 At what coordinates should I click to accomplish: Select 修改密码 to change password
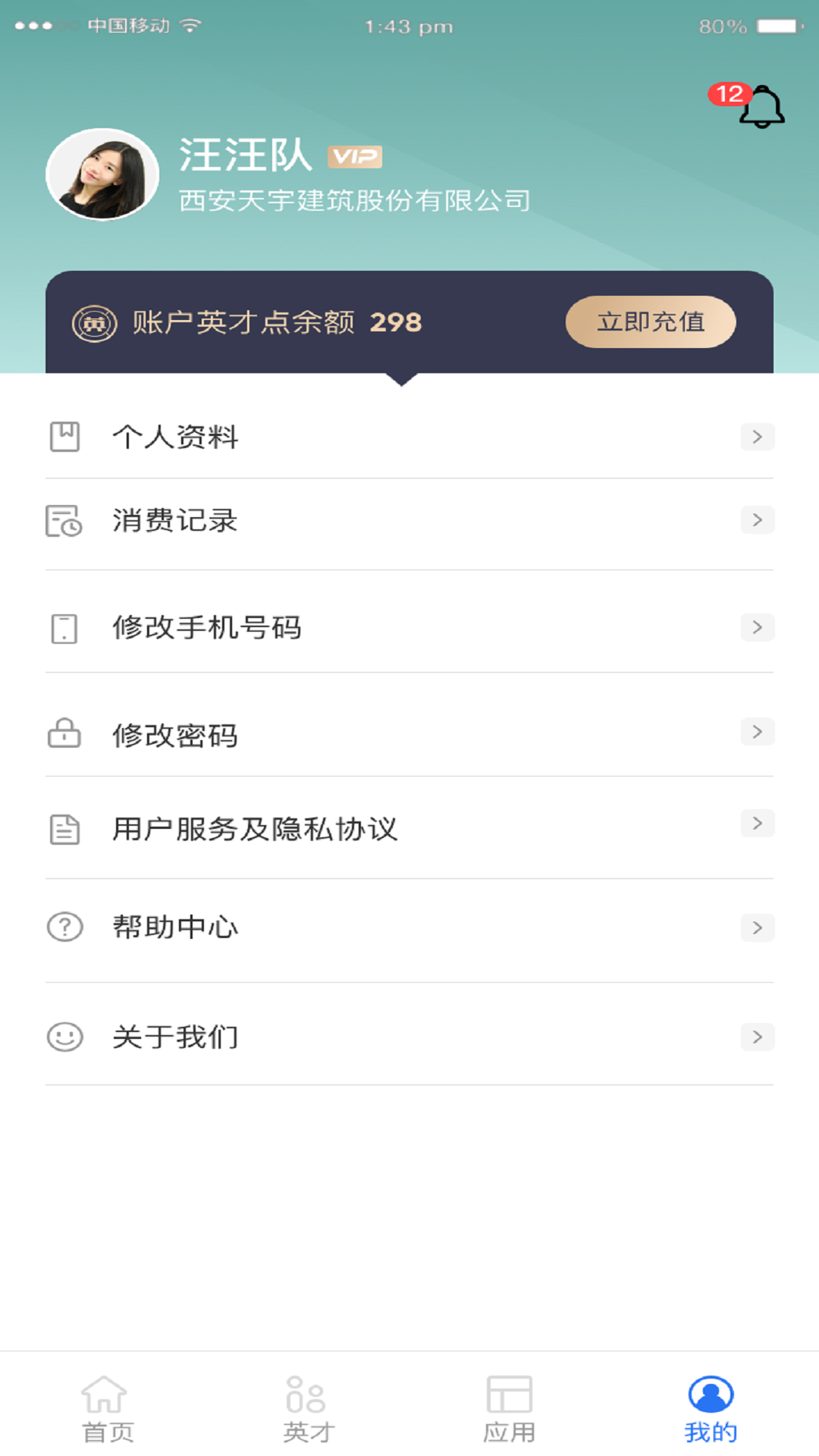[409, 734]
